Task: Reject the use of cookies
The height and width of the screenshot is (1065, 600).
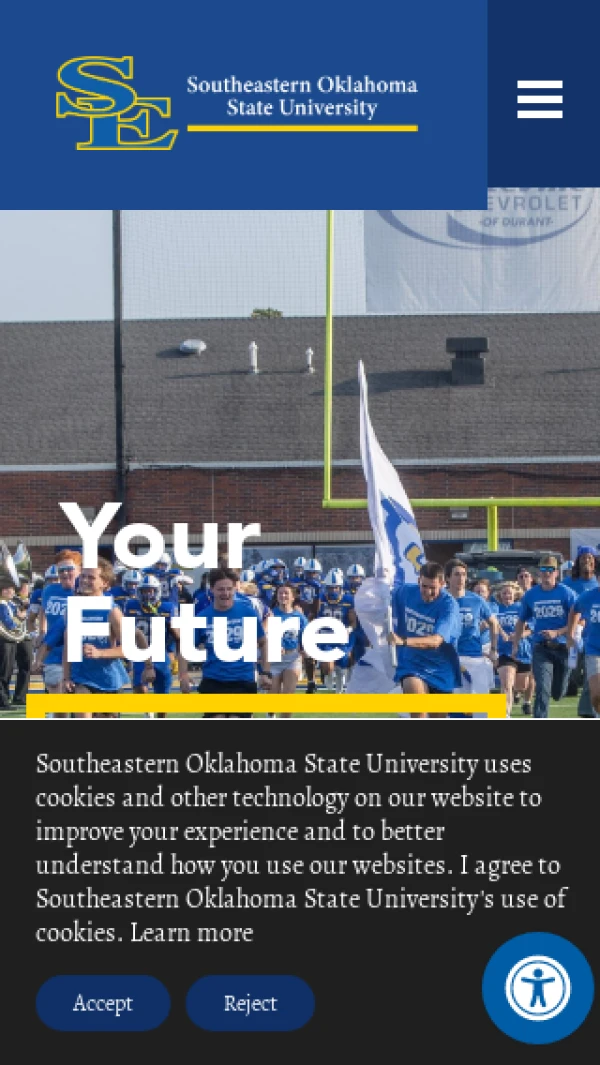Action: pyautogui.click(x=250, y=1003)
